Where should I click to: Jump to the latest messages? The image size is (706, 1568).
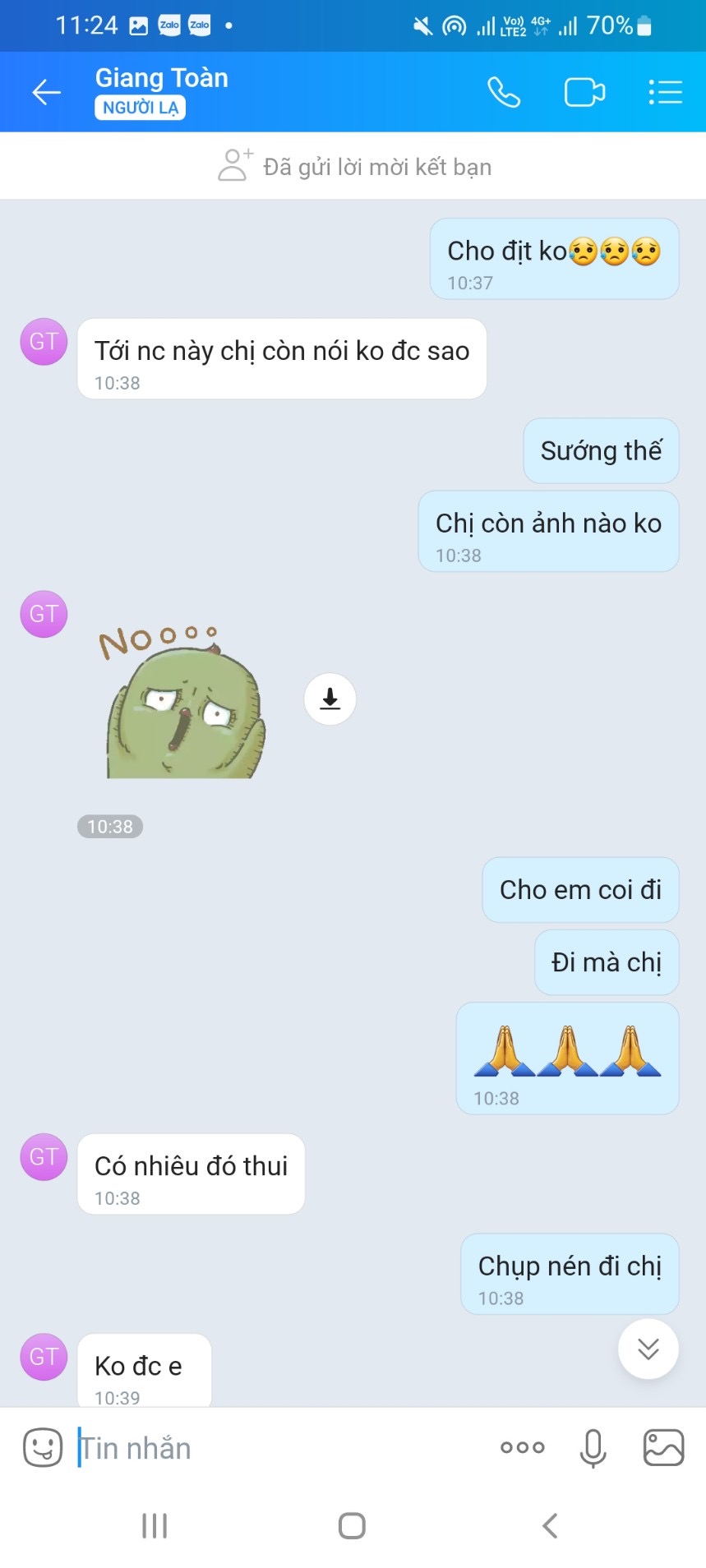648,1349
